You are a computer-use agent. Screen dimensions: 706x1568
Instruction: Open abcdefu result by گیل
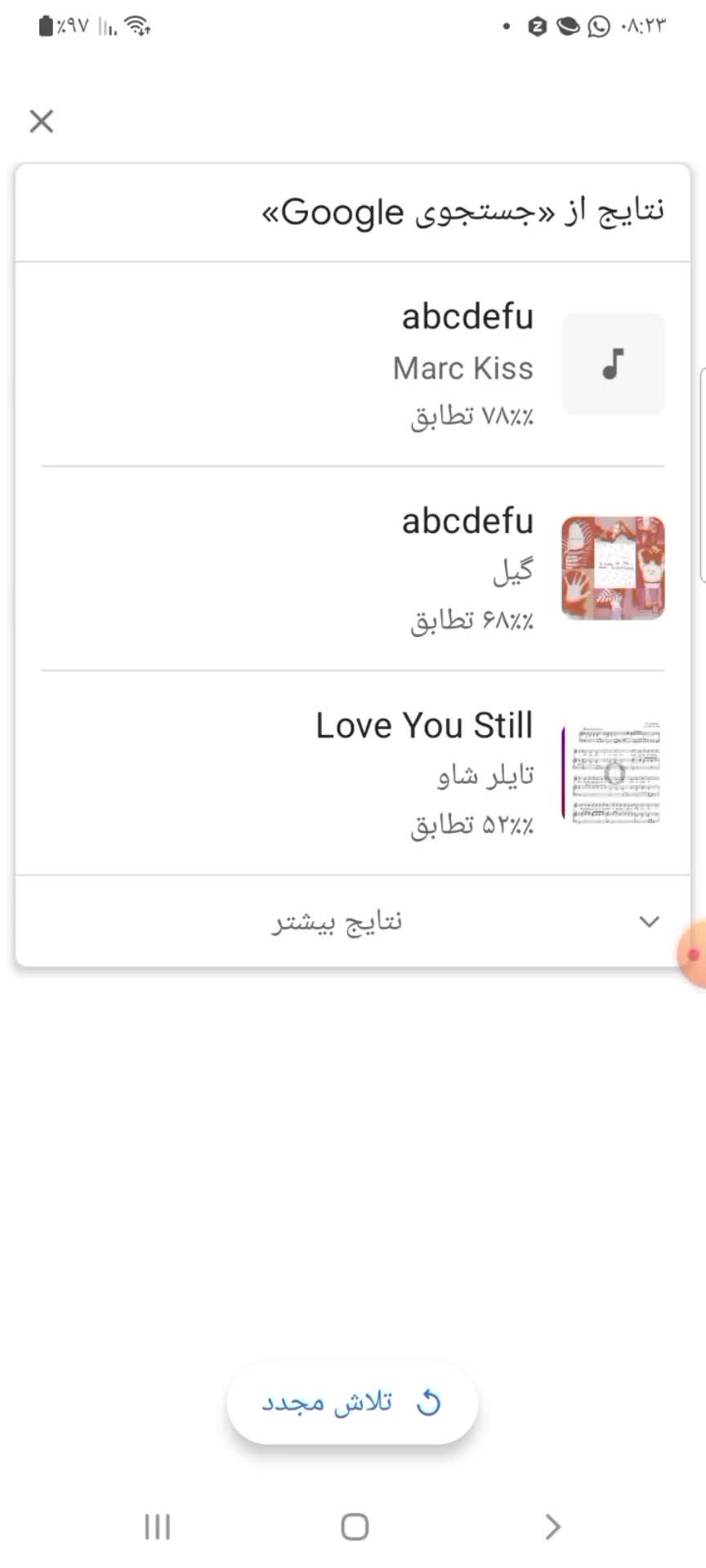[353, 569]
